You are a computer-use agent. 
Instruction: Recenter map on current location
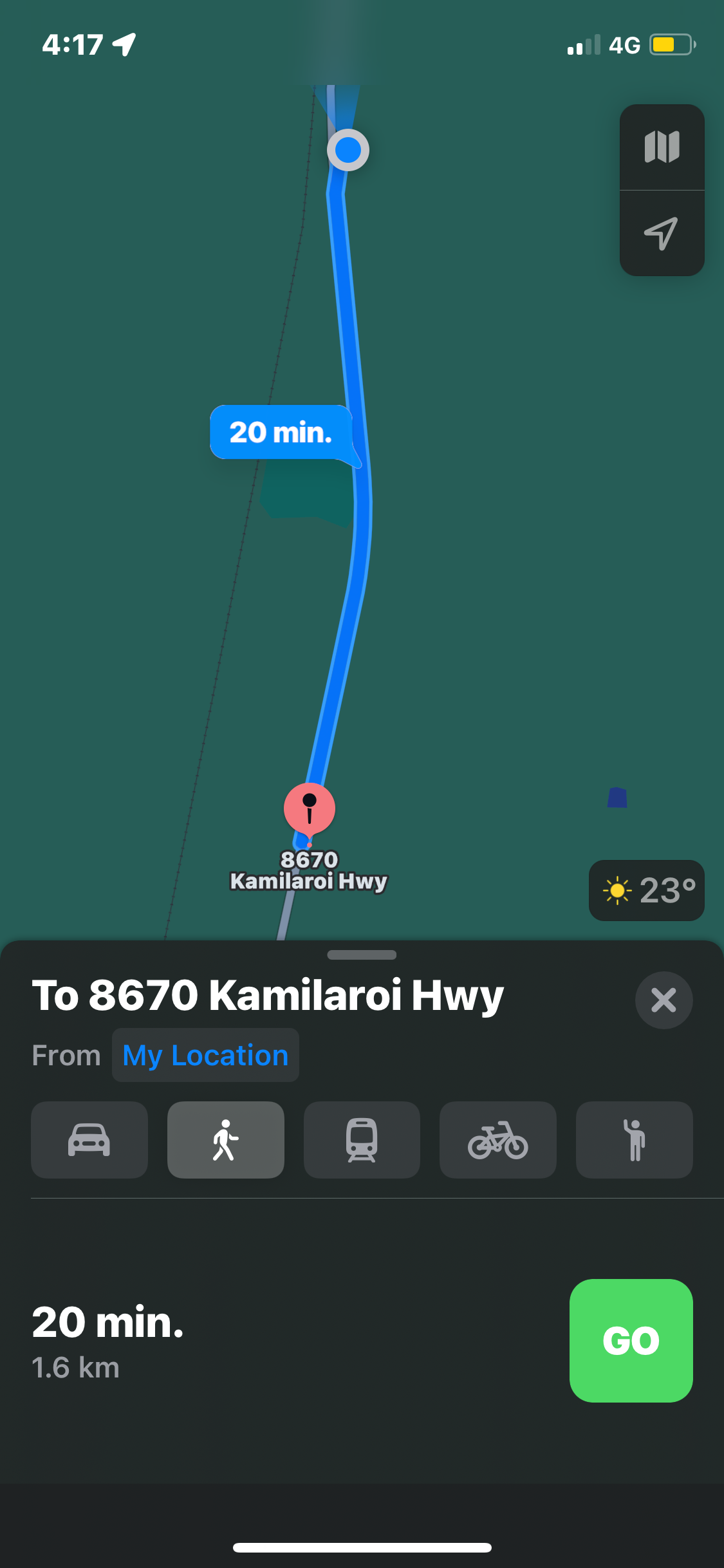pyautogui.click(x=662, y=233)
